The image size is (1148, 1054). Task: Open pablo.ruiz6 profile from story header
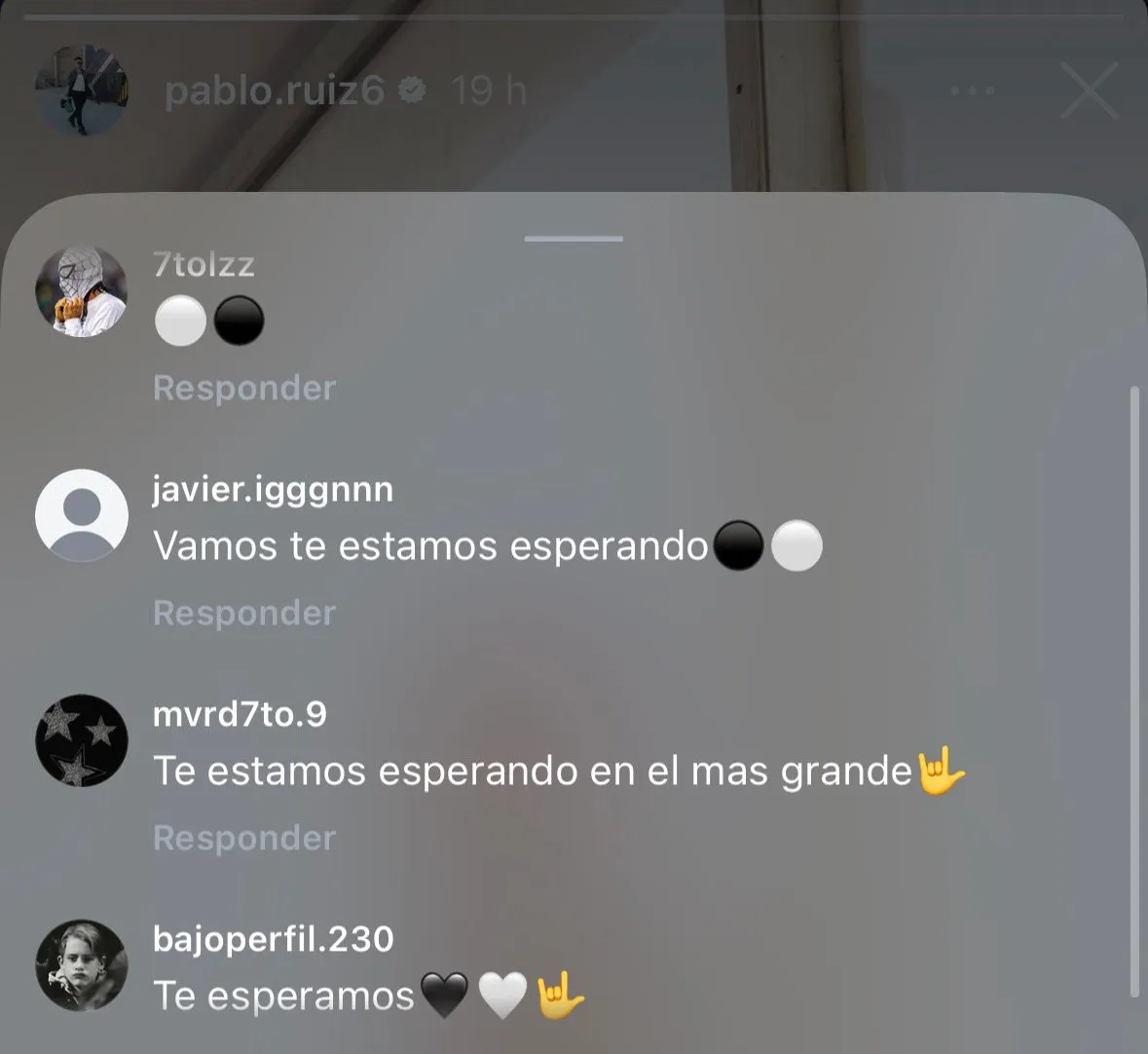point(275,91)
